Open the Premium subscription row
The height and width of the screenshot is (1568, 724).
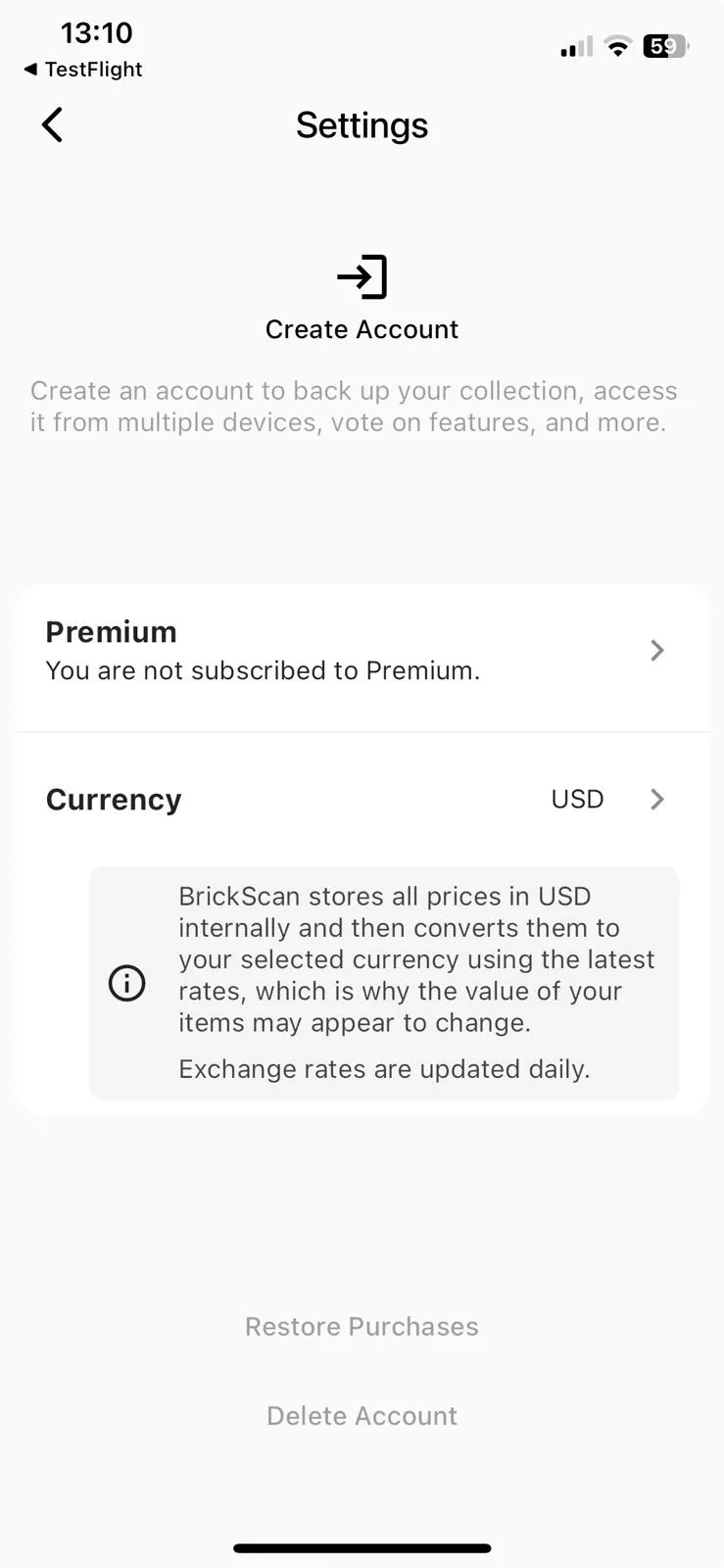362,652
